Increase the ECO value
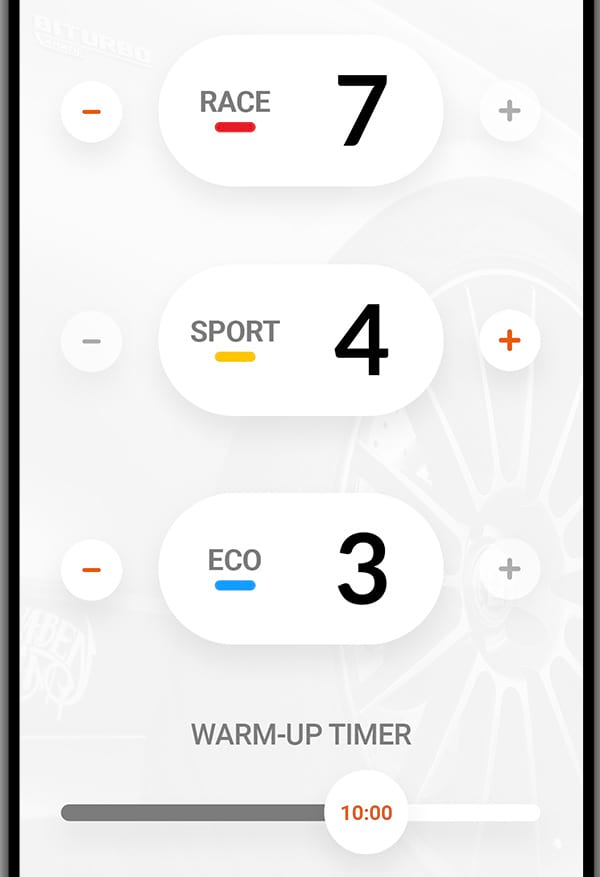The height and width of the screenshot is (877, 600). (510, 570)
